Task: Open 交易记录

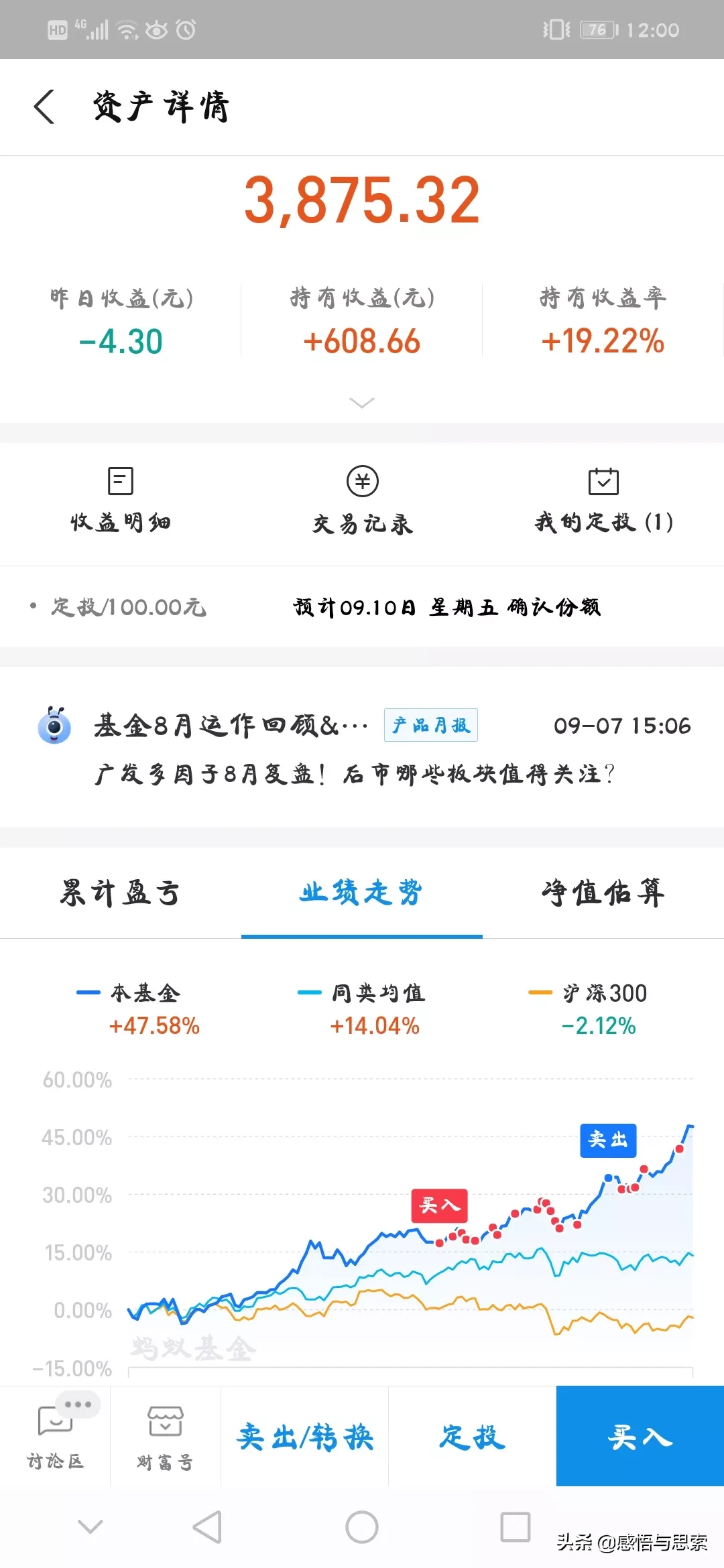Action: pyautogui.click(x=362, y=500)
